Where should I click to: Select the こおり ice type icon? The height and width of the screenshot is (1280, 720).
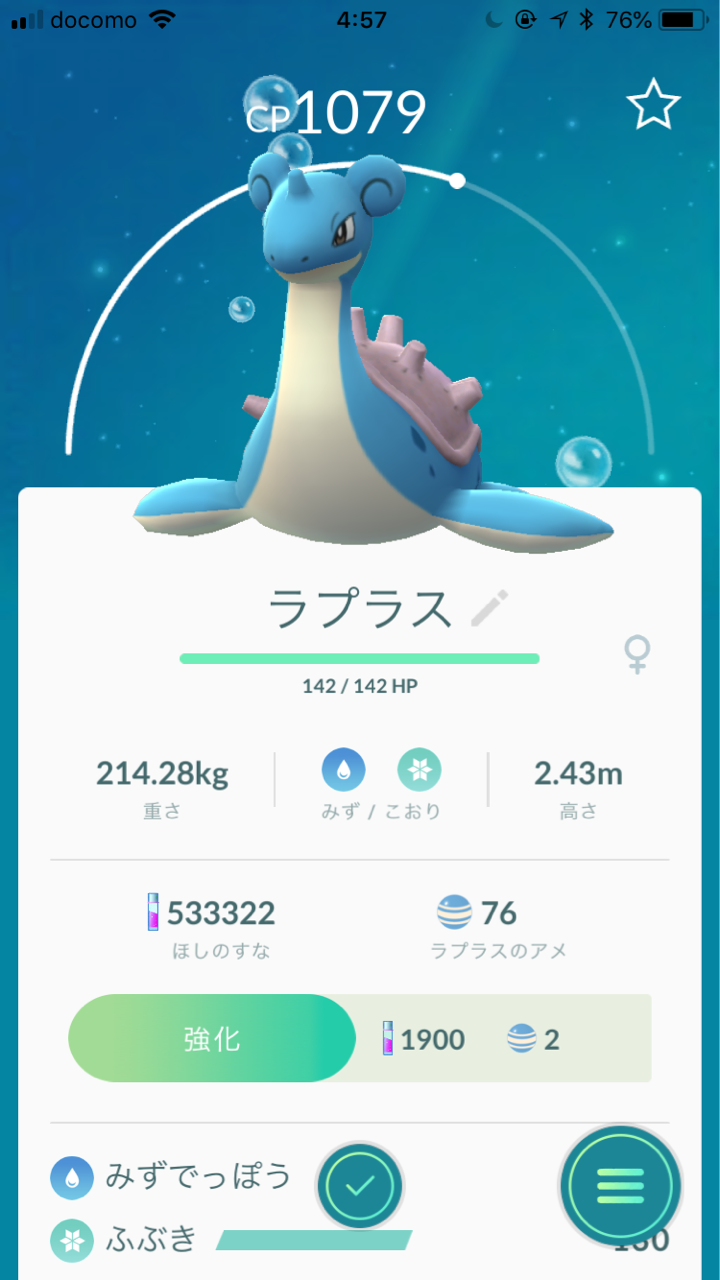coord(420,770)
